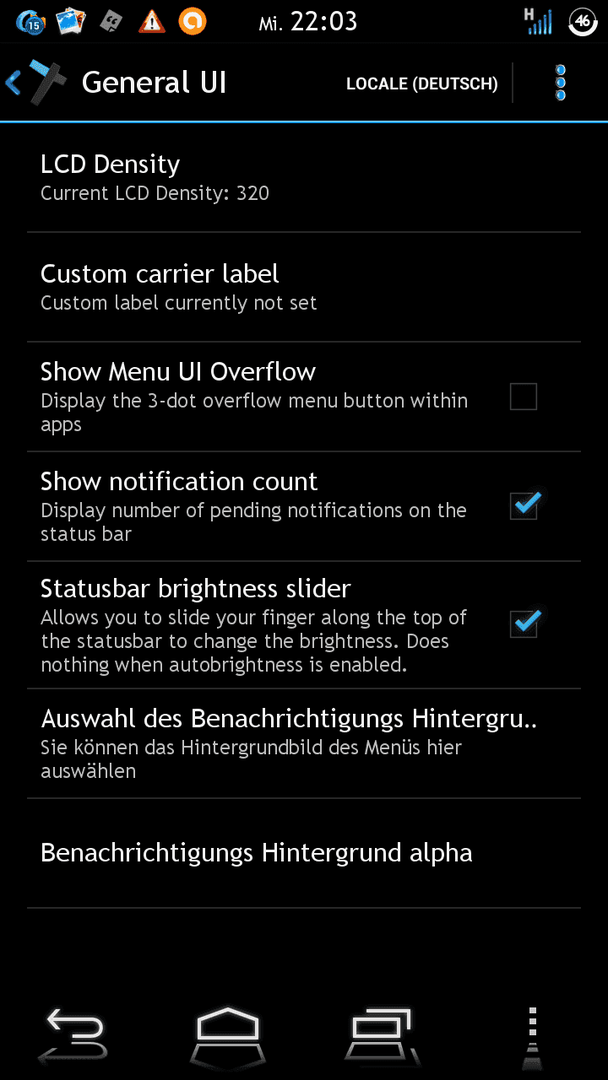Enable the Show Menu UI Overflow checkbox

[x=523, y=397]
